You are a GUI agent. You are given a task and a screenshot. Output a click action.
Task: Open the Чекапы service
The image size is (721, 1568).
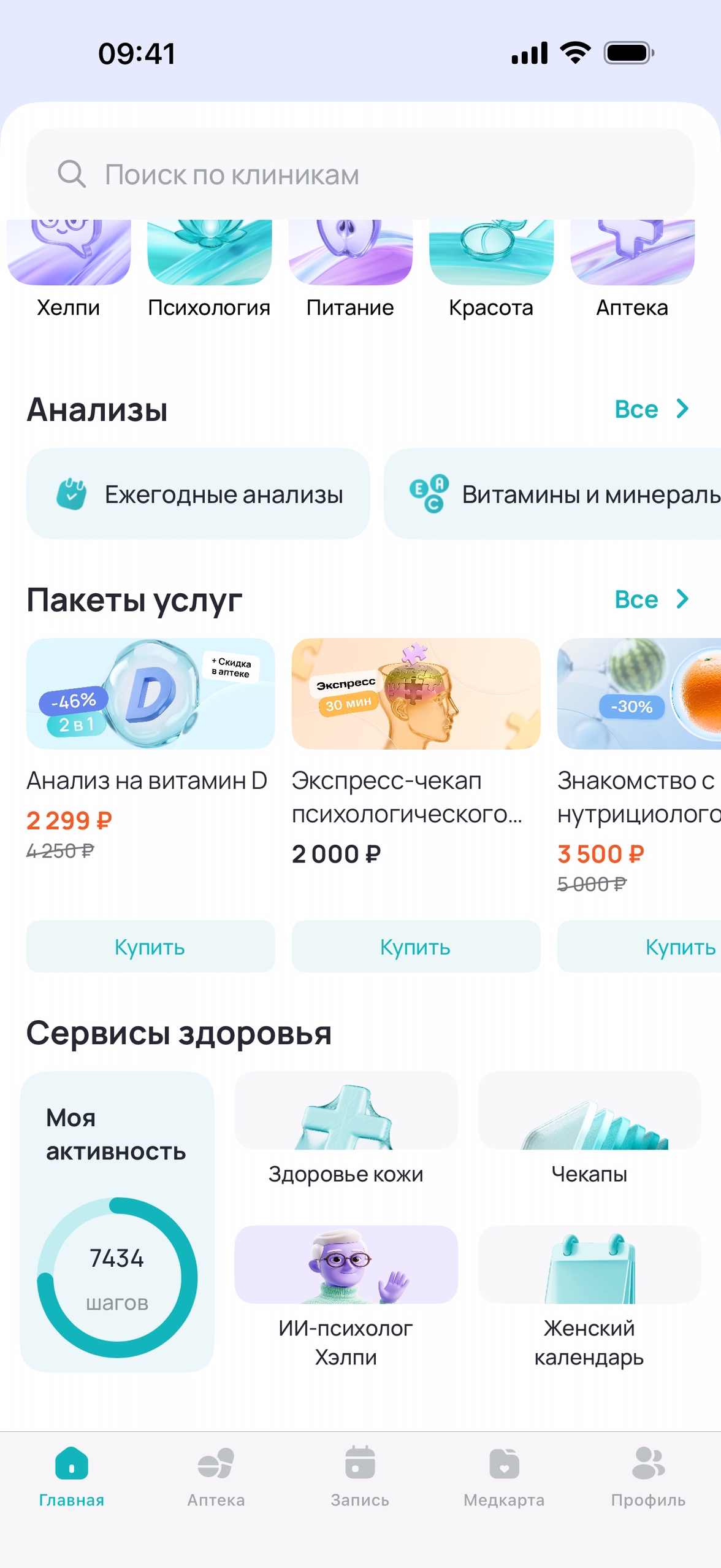[589, 1129]
